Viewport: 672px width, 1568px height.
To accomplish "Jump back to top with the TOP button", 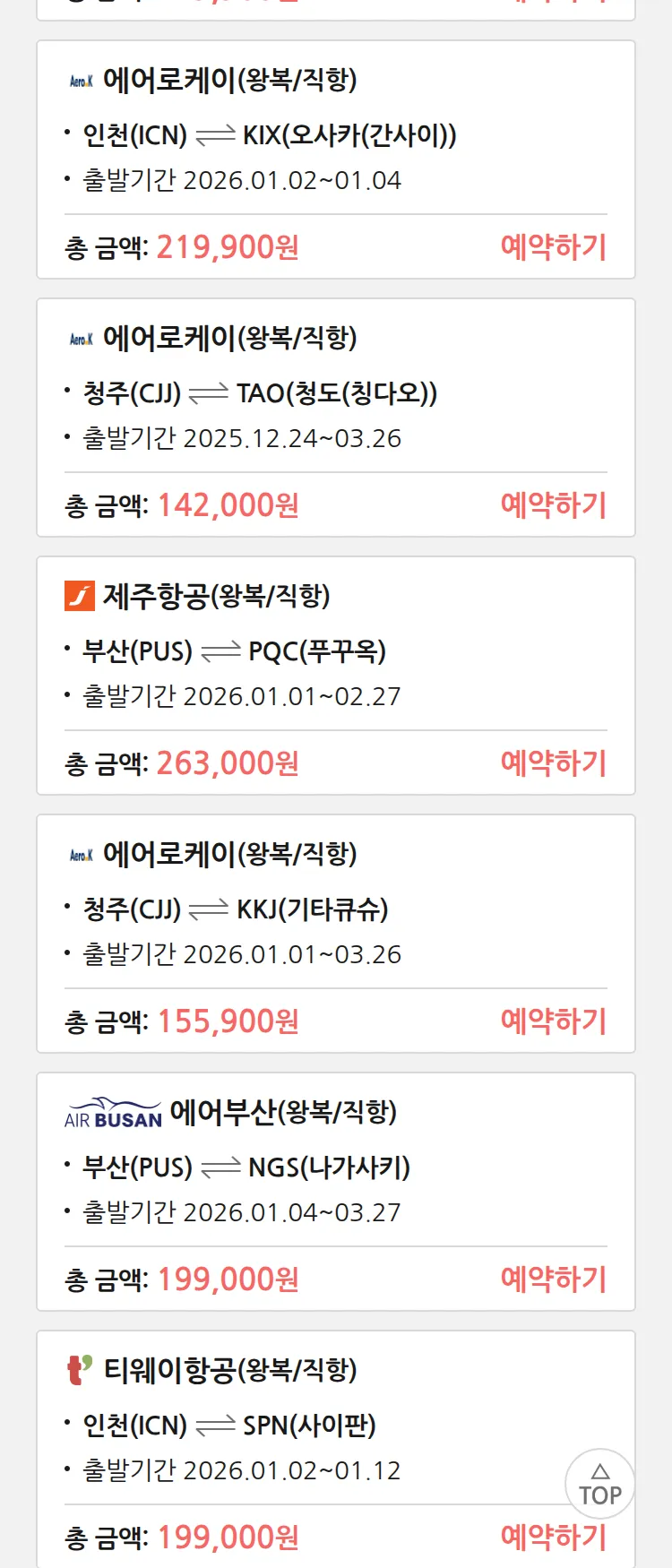I will (x=600, y=1484).
